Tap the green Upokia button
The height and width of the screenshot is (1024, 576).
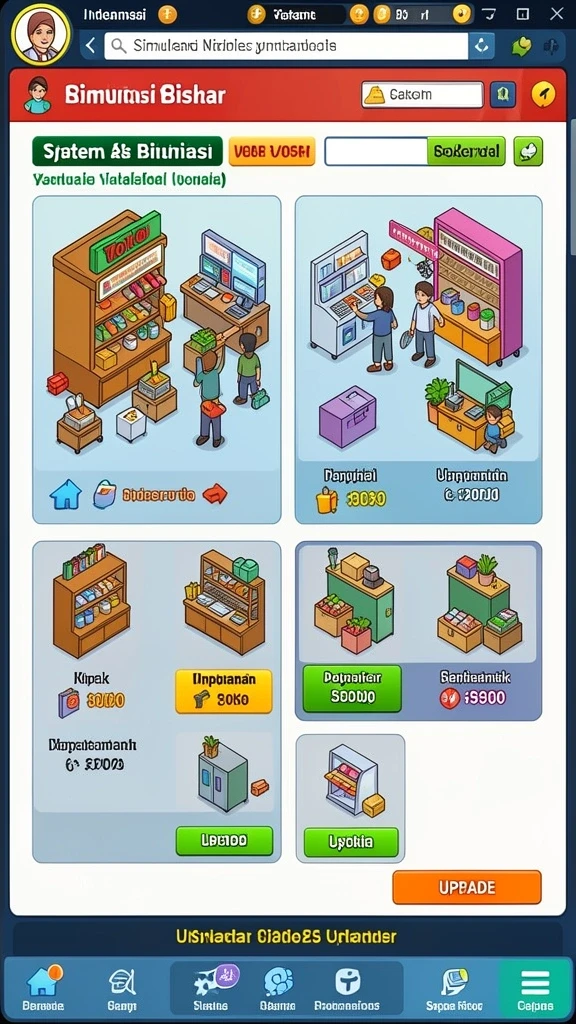(351, 842)
